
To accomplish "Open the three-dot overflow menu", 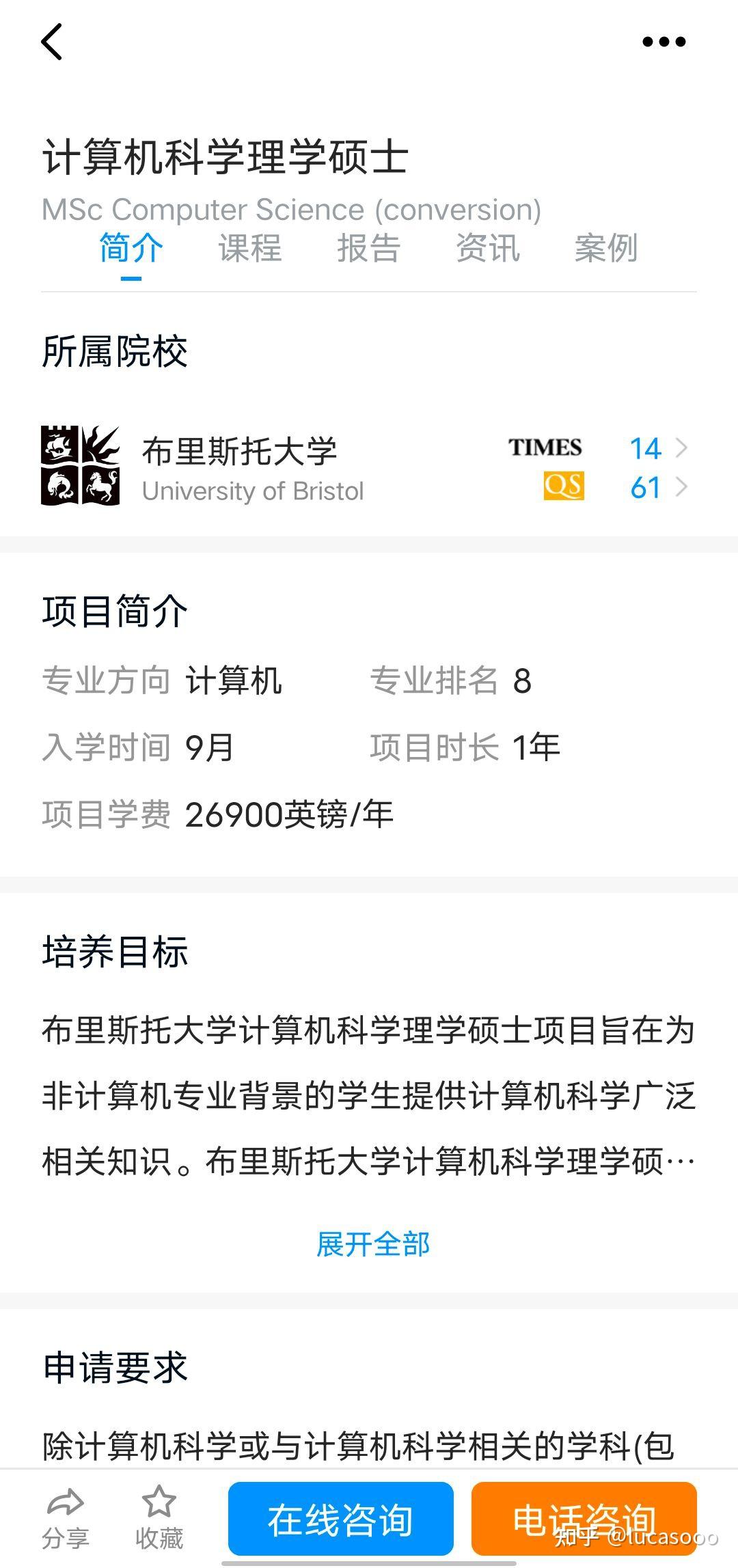I will 664,42.
